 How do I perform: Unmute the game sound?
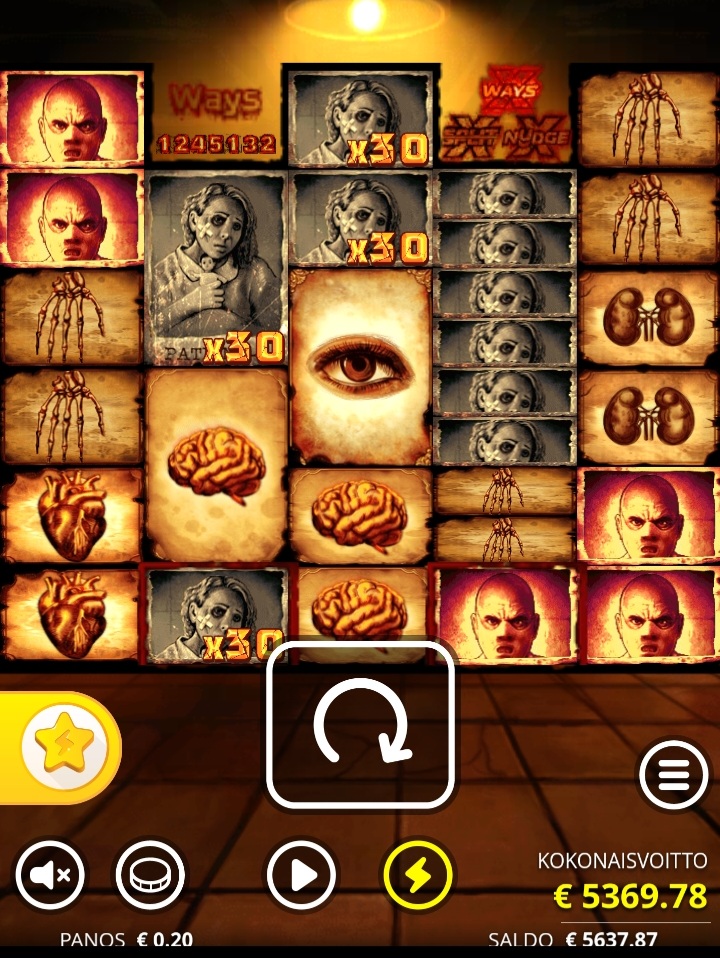pyautogui.click(x=50, y=875)
